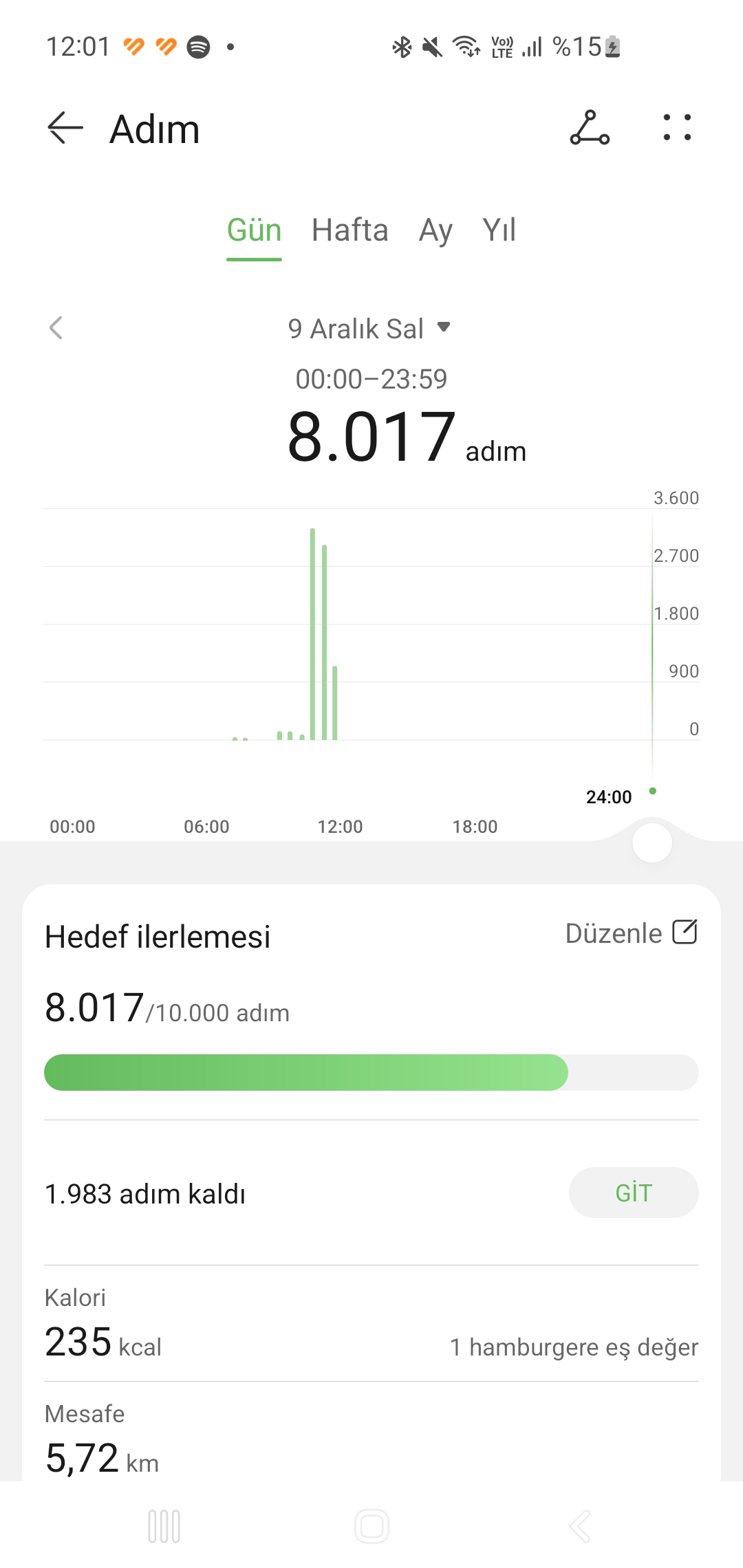Screen dimensions: 743x1568
Task: Select the Gün tab
Action: point(254,230)
